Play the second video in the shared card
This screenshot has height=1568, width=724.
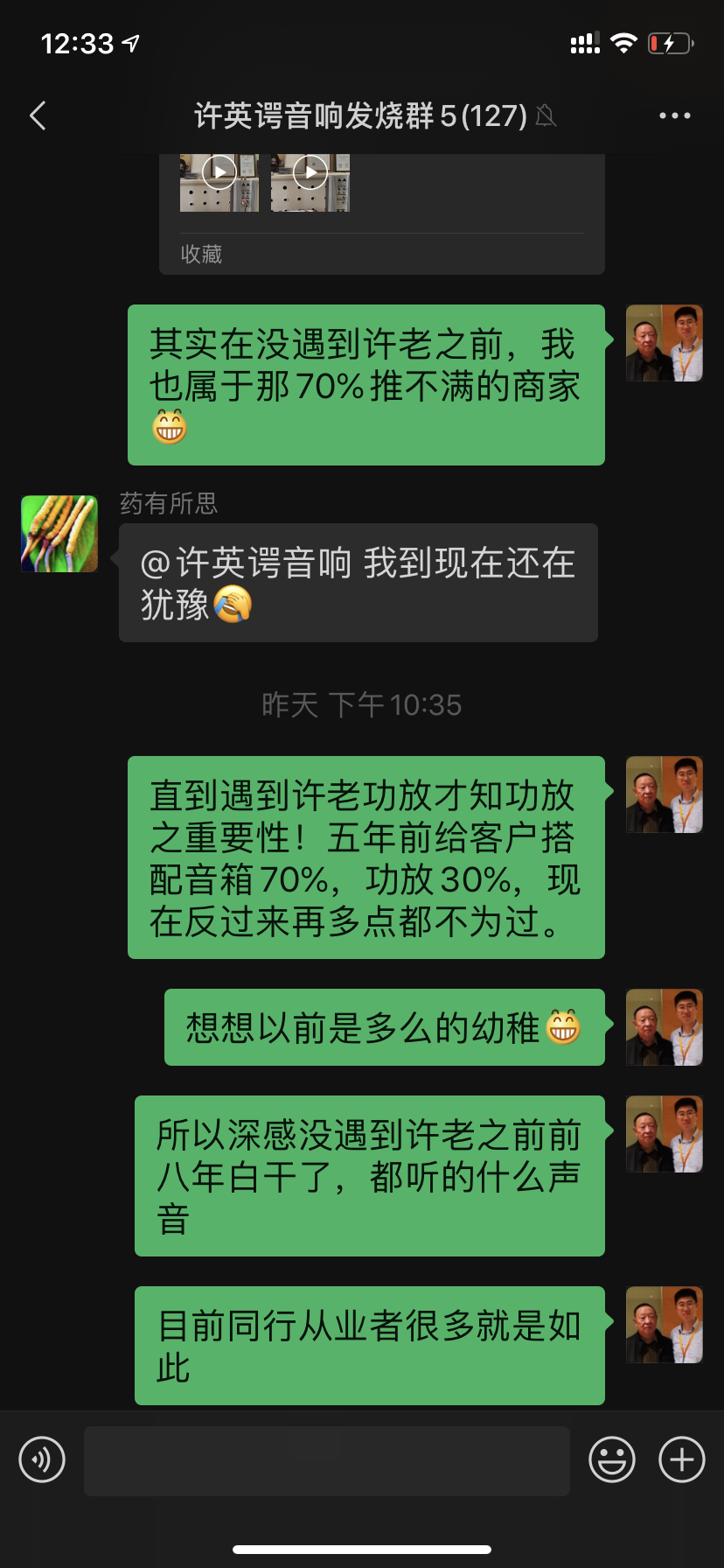tap(310, 172)
